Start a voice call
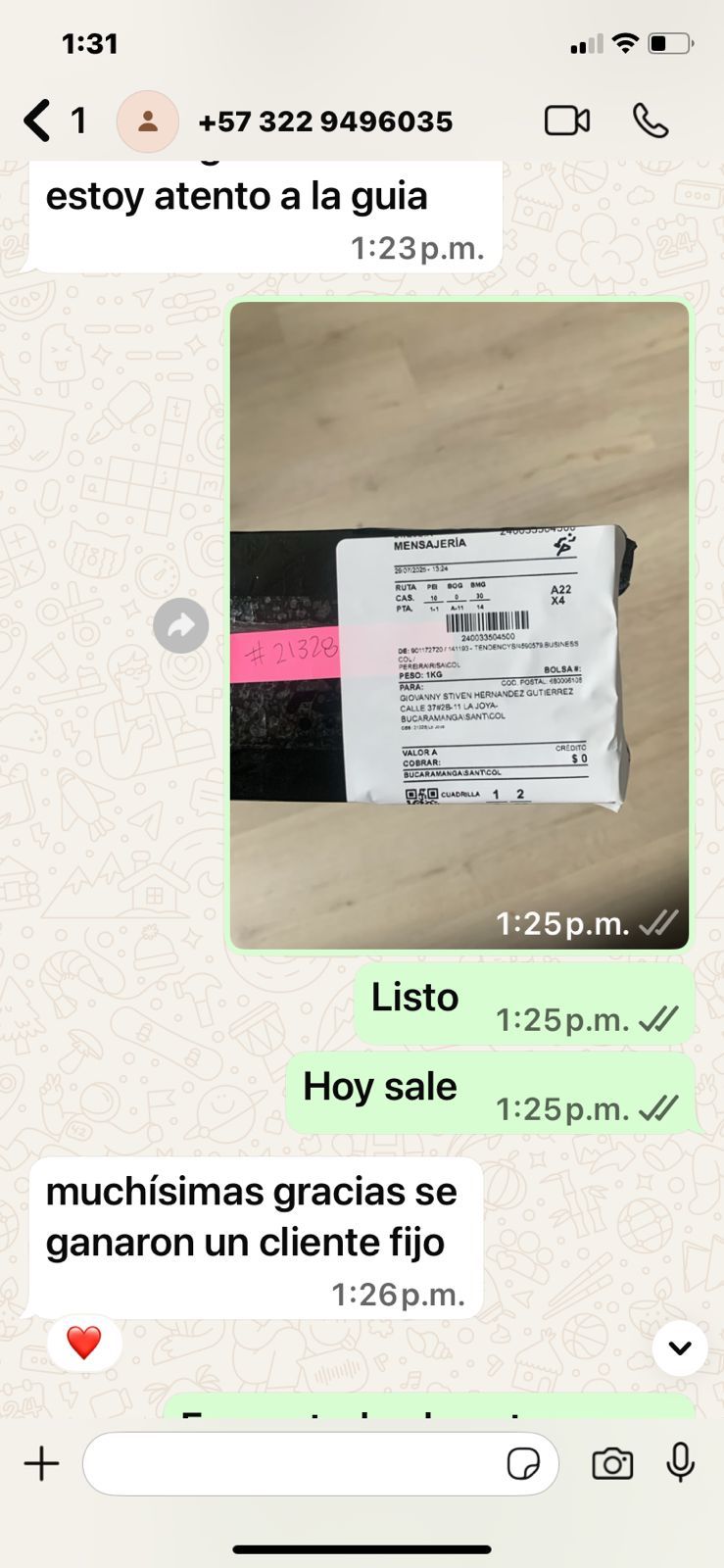Image resolution: width=724 pixels, height=1568 pixels. [650, 122]
